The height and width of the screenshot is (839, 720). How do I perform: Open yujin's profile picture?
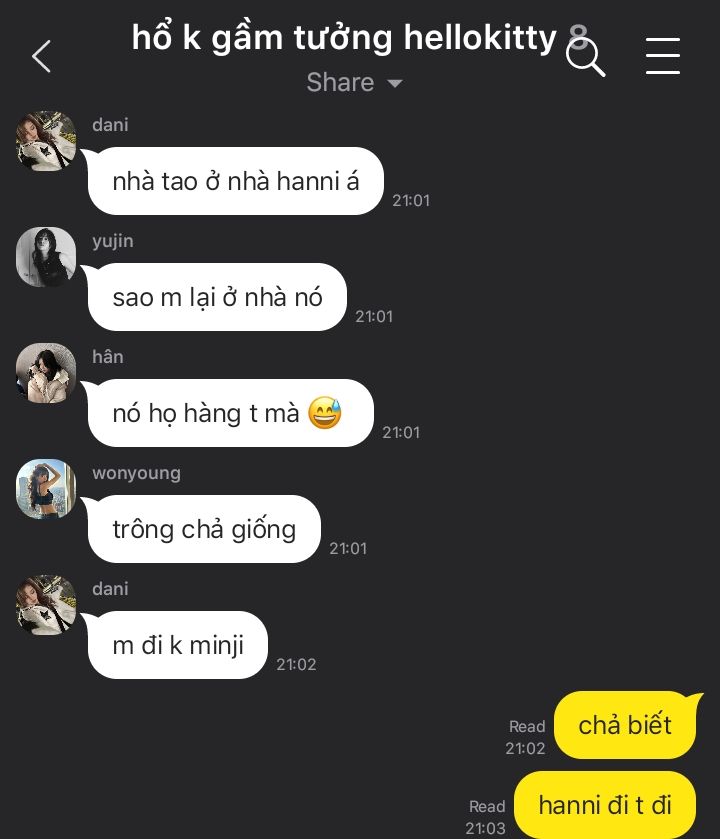46,257
